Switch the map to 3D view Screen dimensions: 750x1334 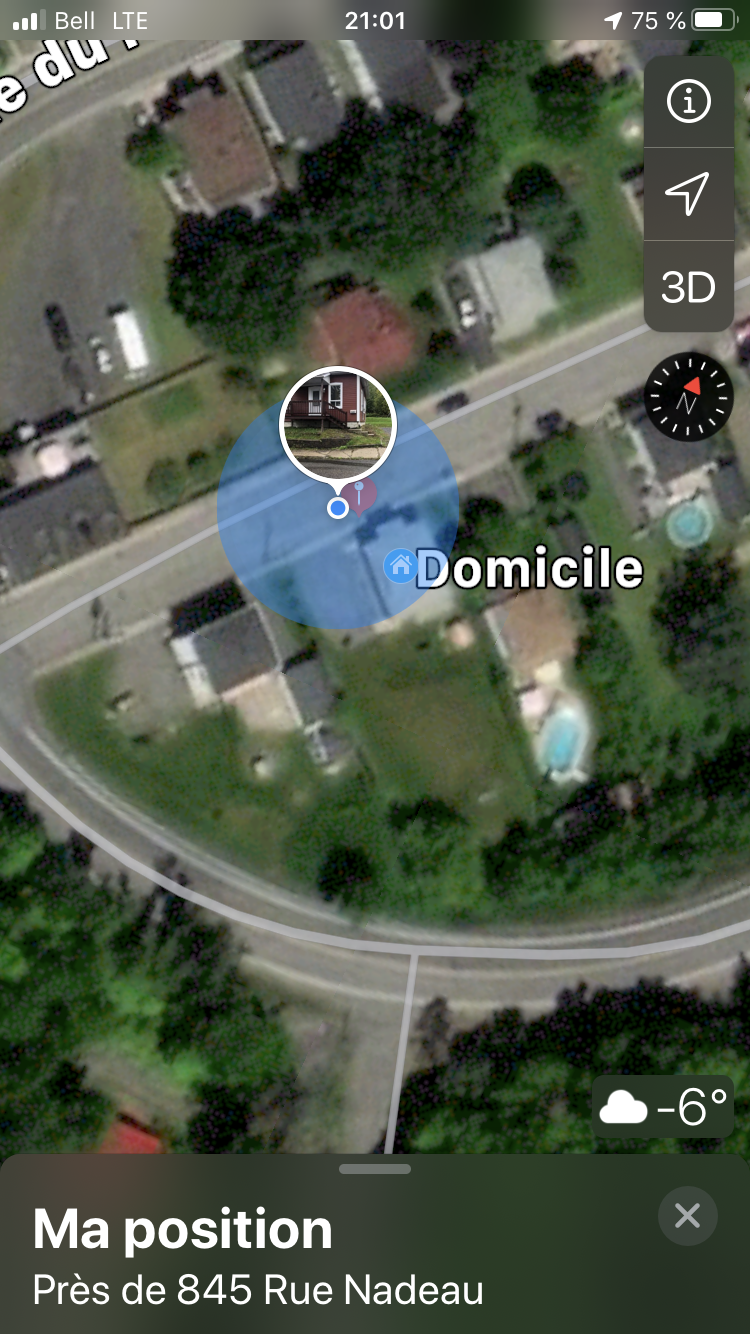click(x=688, y=287)
